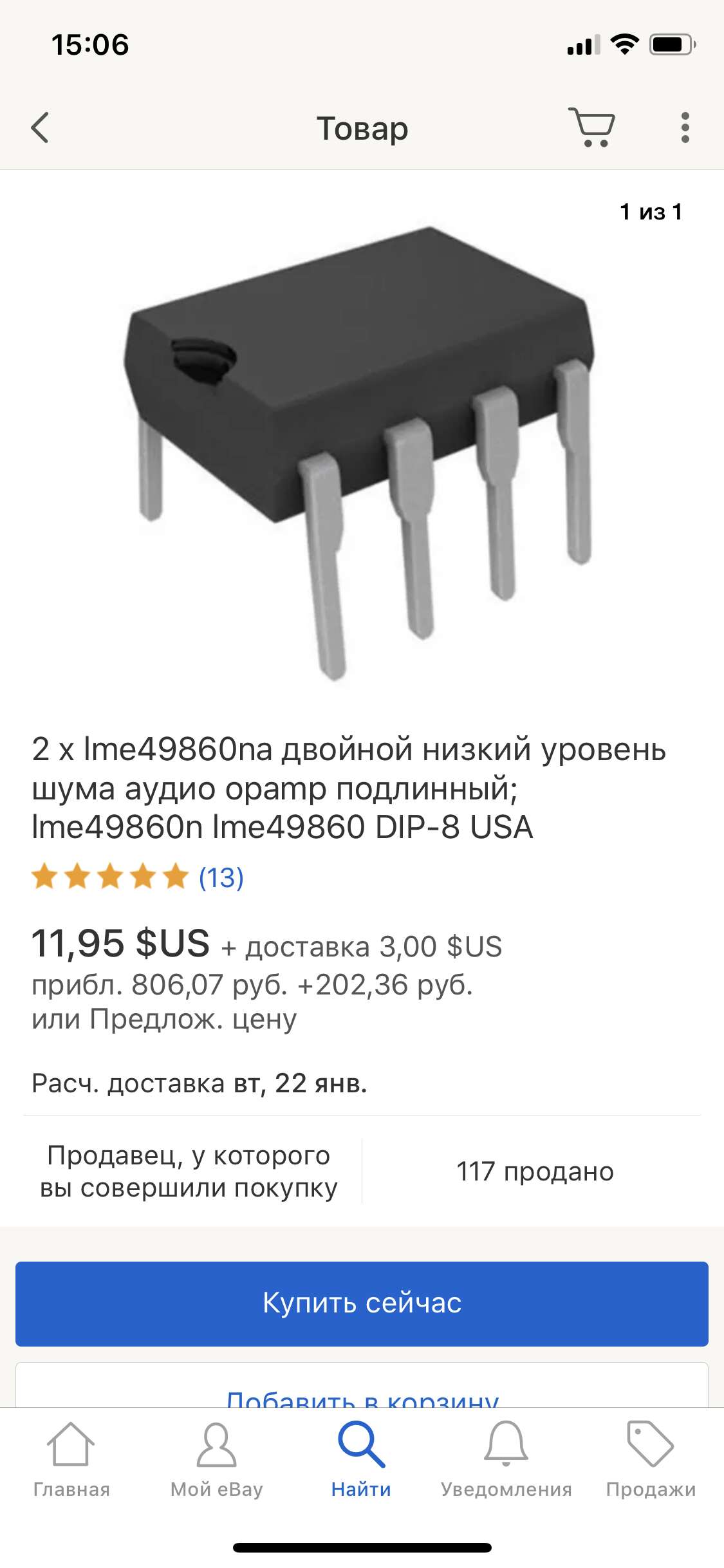Go to the Продажи tab
This screenshot has height=1568, width=724.
click(651, 1461)
